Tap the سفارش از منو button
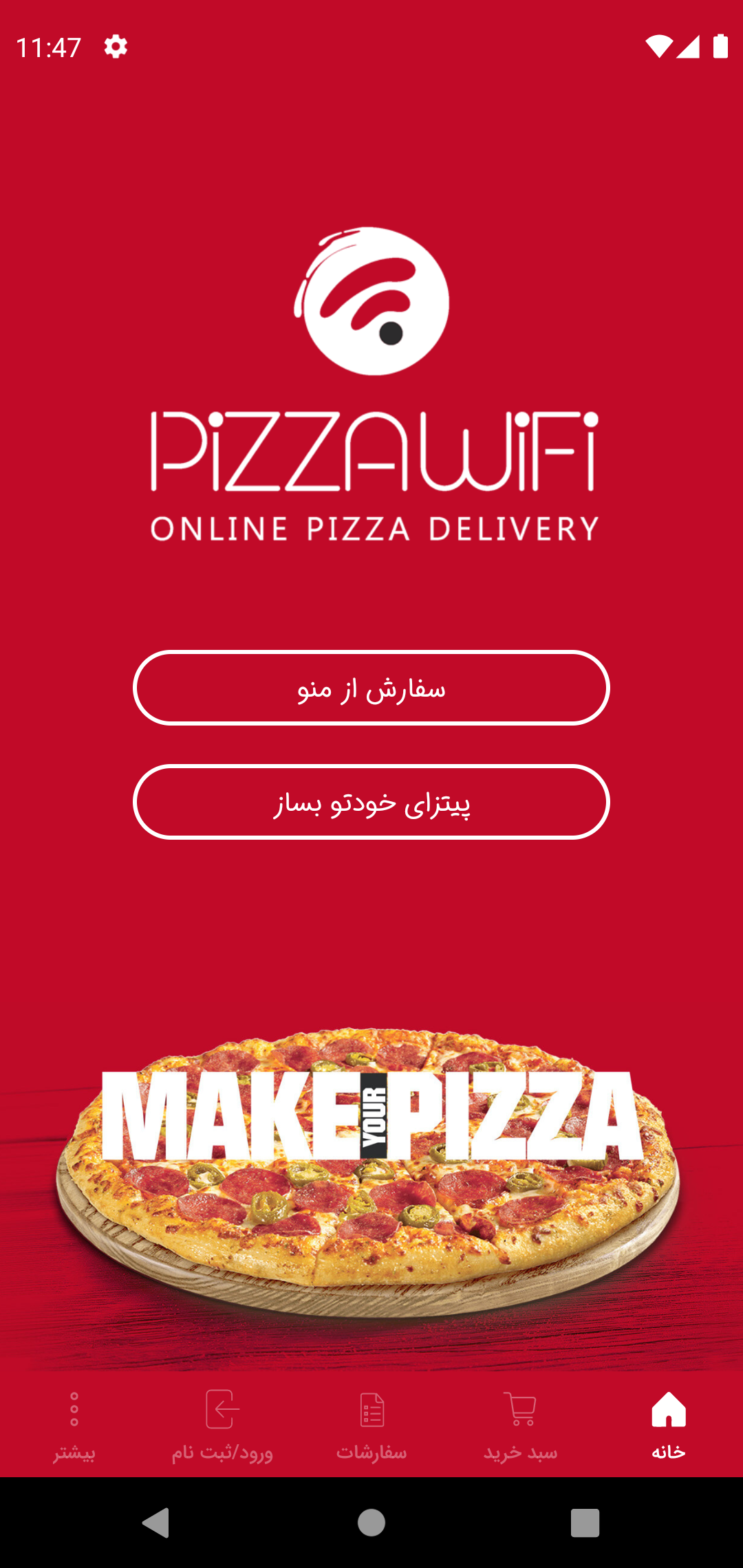 pos(371,688)
